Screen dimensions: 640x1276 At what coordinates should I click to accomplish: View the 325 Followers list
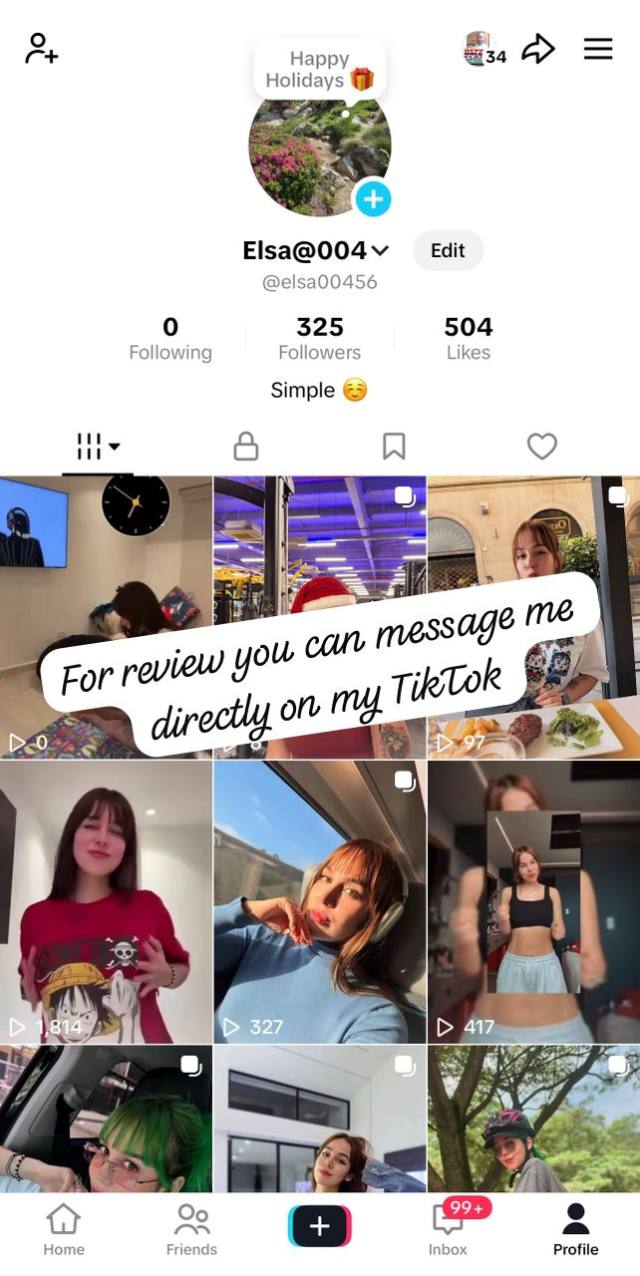click(x=319, y=339)
